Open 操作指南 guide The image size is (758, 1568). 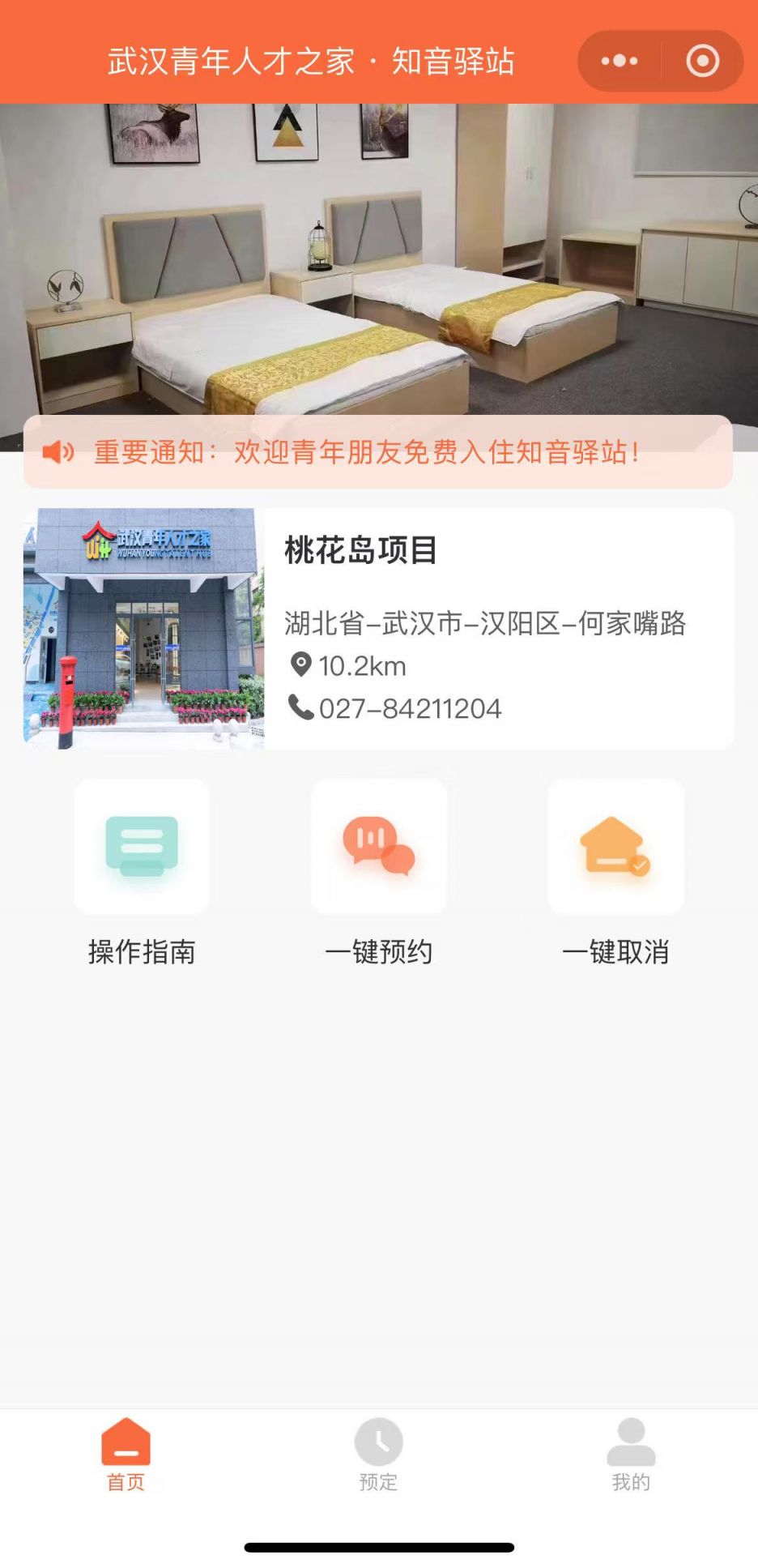(142, 848)
